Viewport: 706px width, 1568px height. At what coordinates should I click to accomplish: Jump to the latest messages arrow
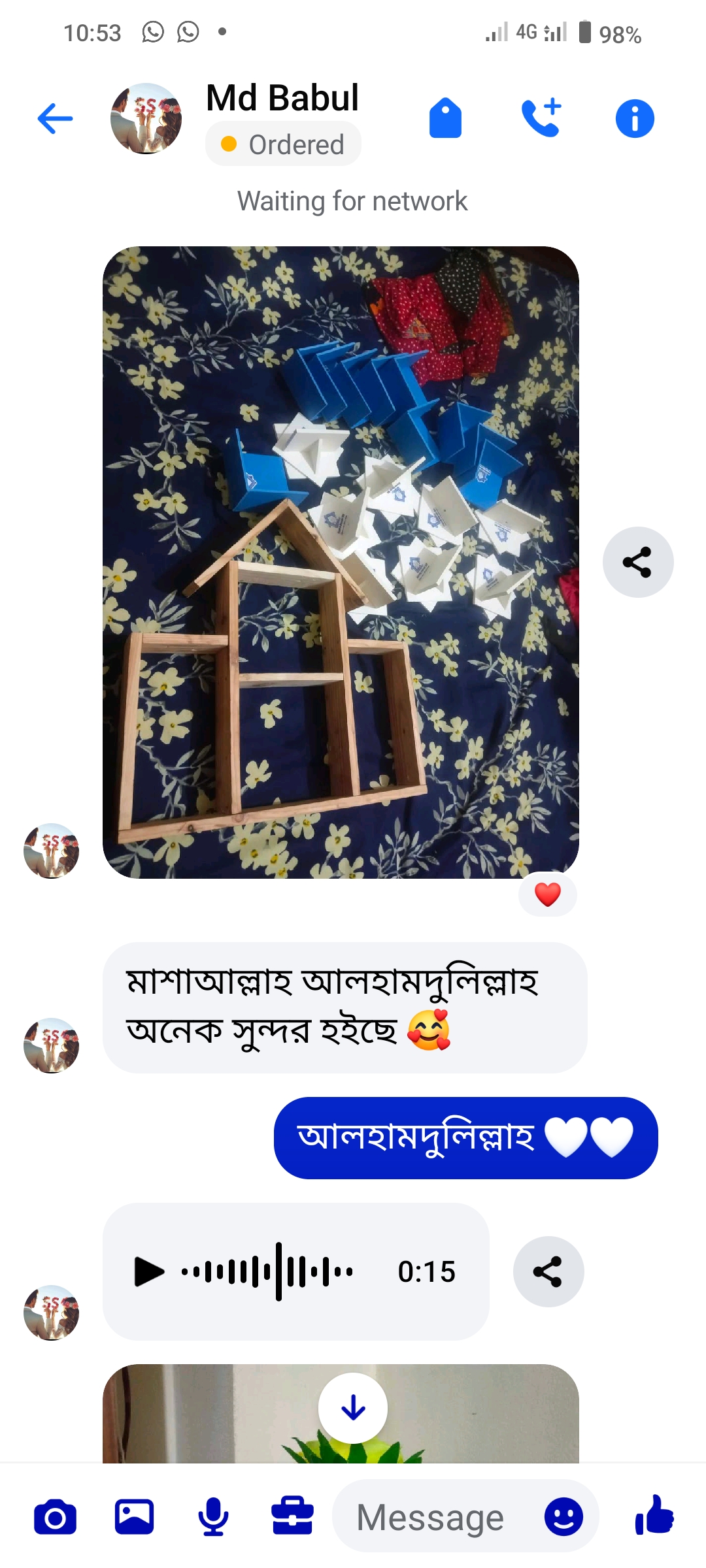tap(353, 1408)
